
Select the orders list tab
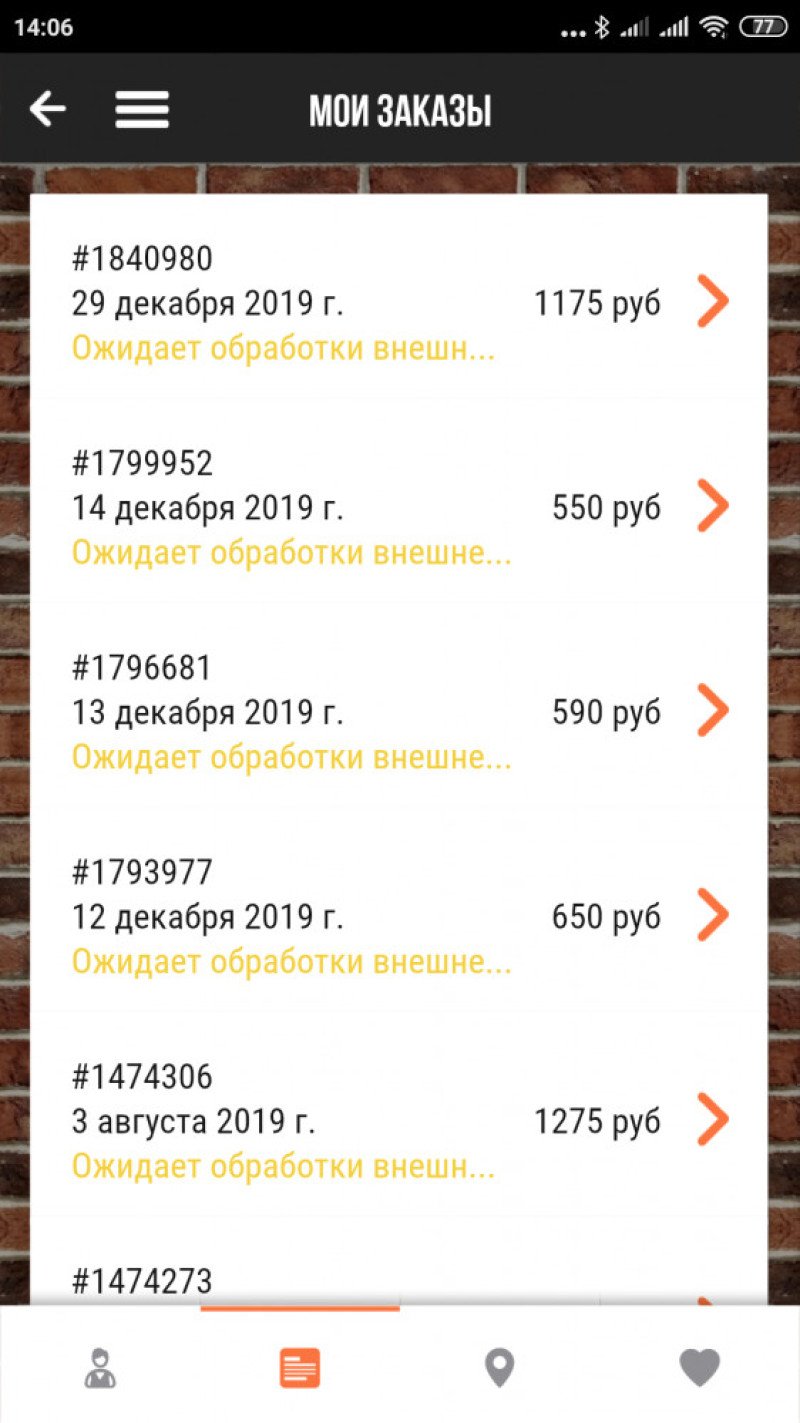pyautogui.click(x=300, y=1367)
